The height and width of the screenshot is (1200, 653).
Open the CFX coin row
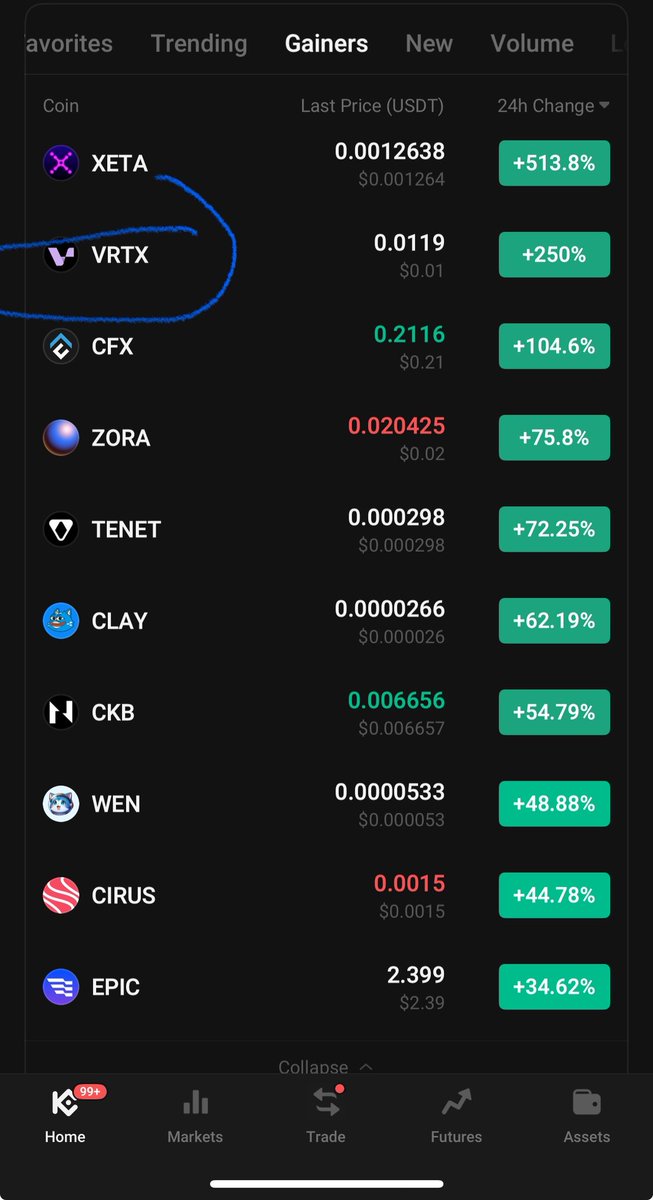326,346
